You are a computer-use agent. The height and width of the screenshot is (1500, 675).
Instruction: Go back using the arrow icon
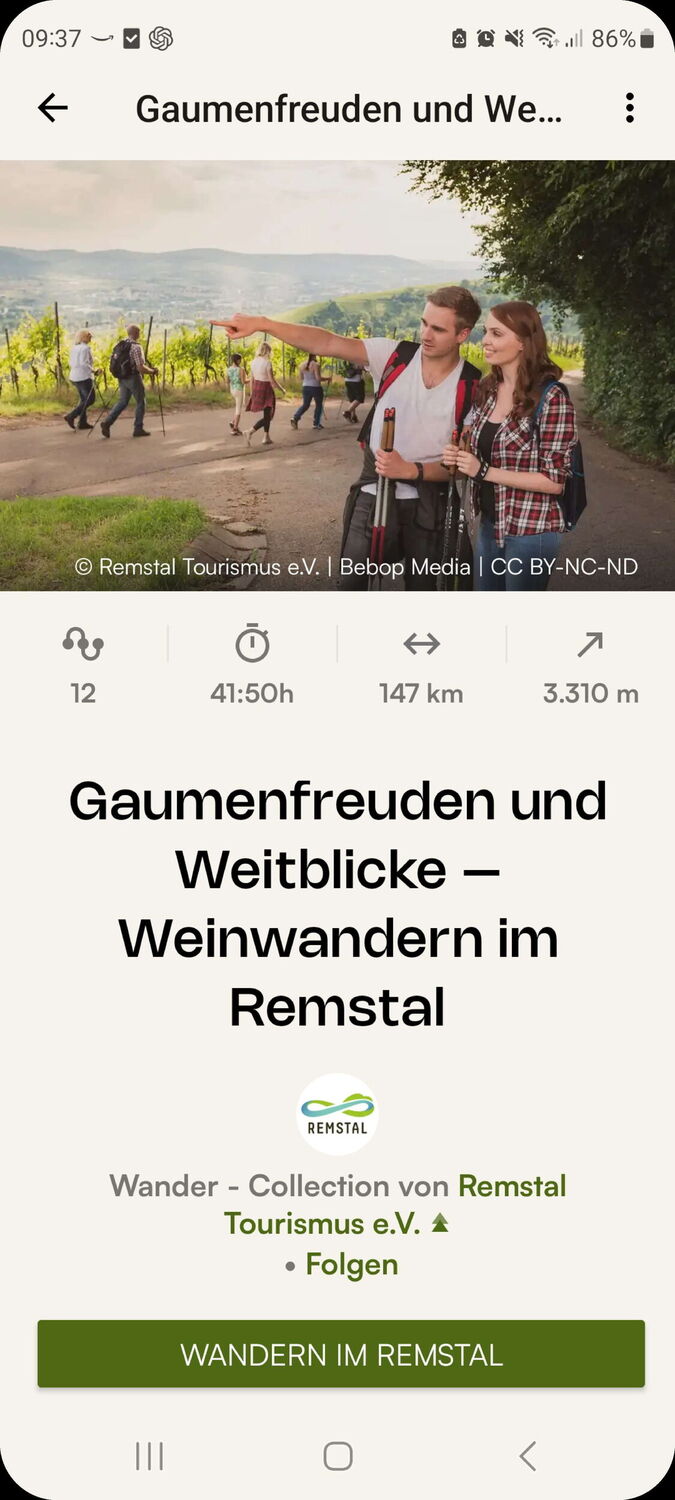coord(53,108)
